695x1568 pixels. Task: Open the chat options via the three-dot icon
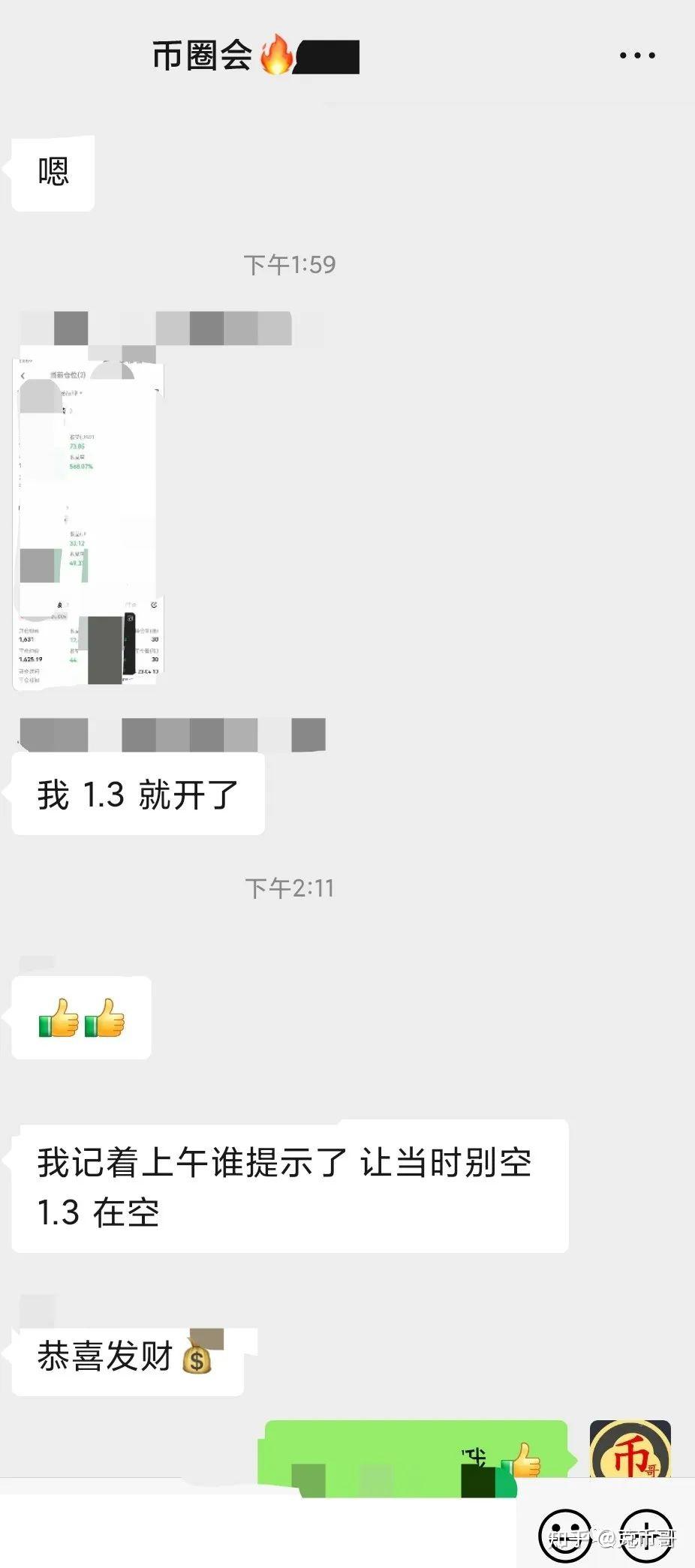(x=635, y=54)
